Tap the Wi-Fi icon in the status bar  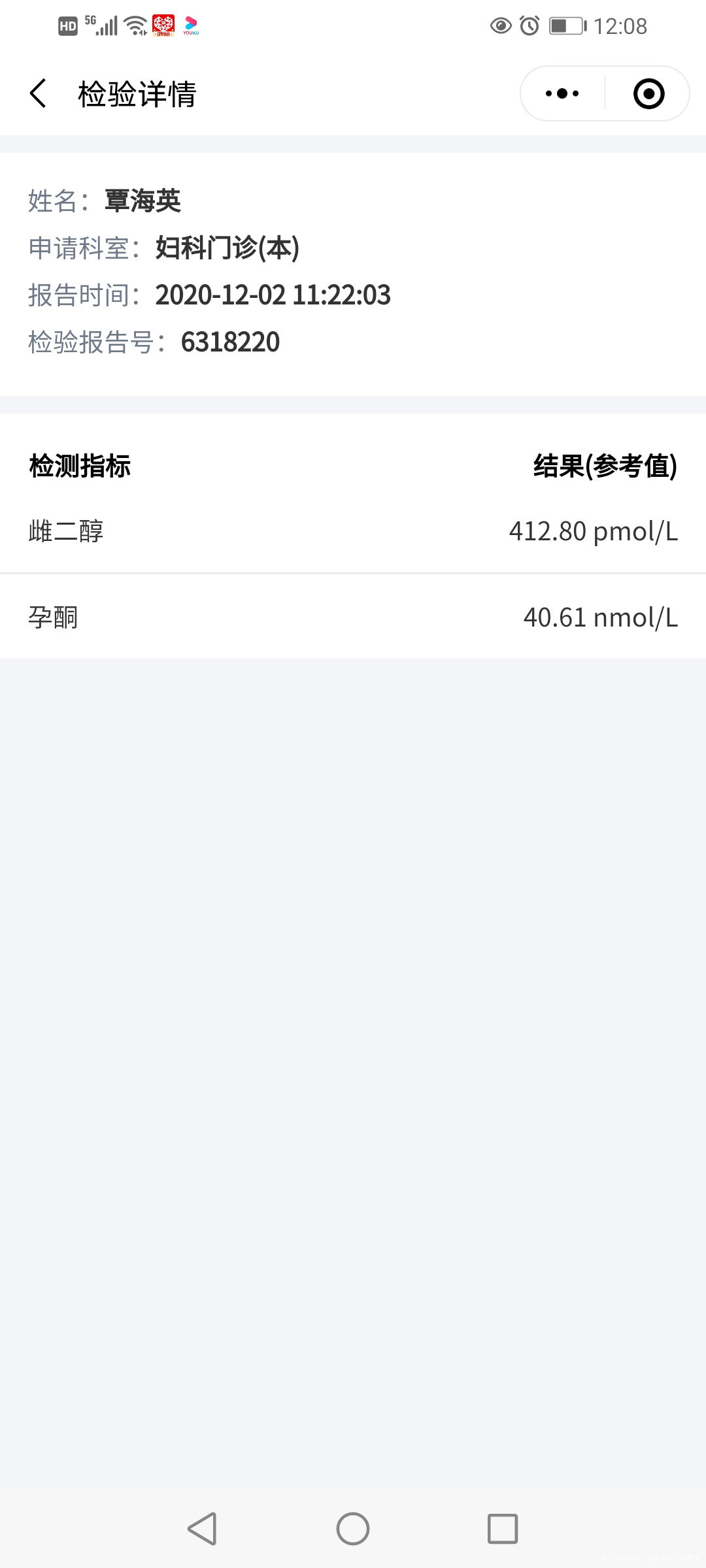coord(134,25)
